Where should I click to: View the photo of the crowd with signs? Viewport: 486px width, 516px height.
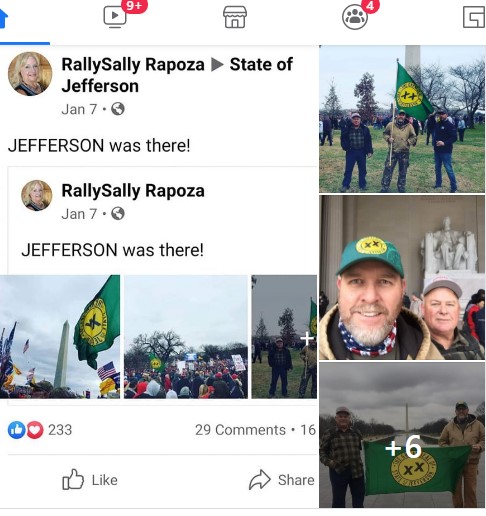[186, 337]
